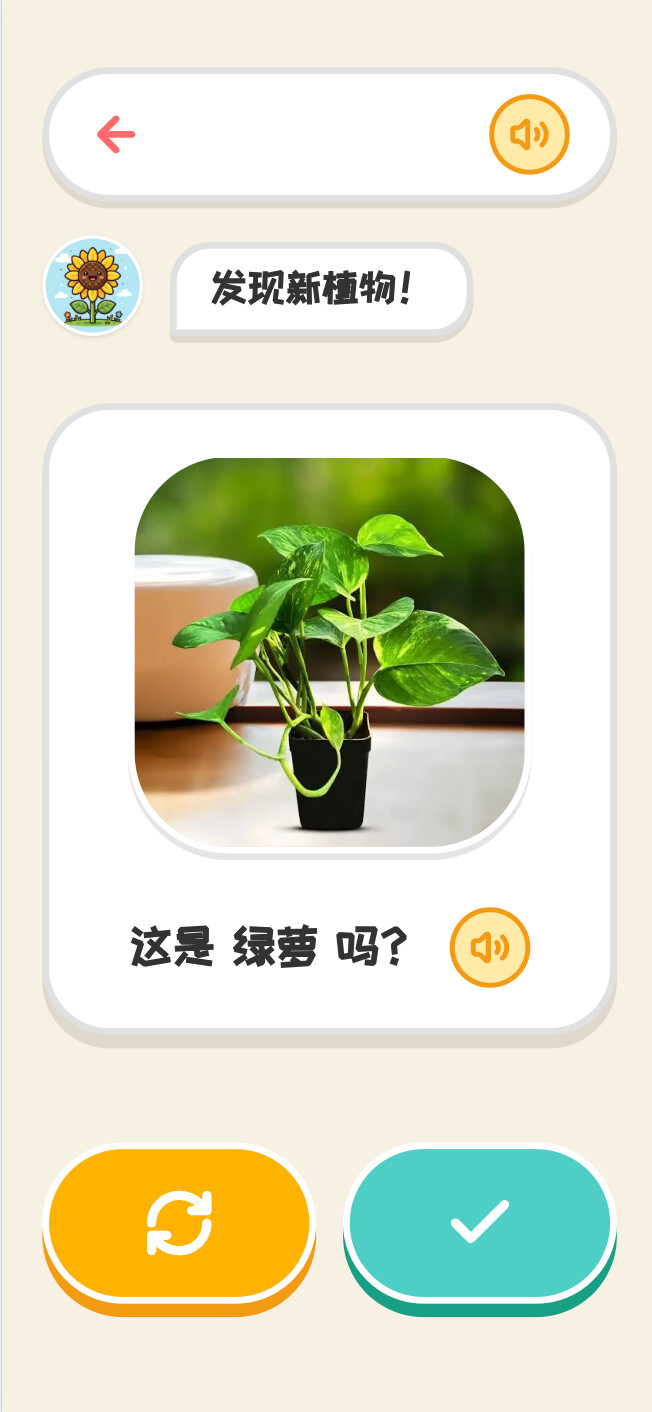Tap the orange refresh button to re-identify
This screenshot has width=652, height=1412.
click(180, 1223)
